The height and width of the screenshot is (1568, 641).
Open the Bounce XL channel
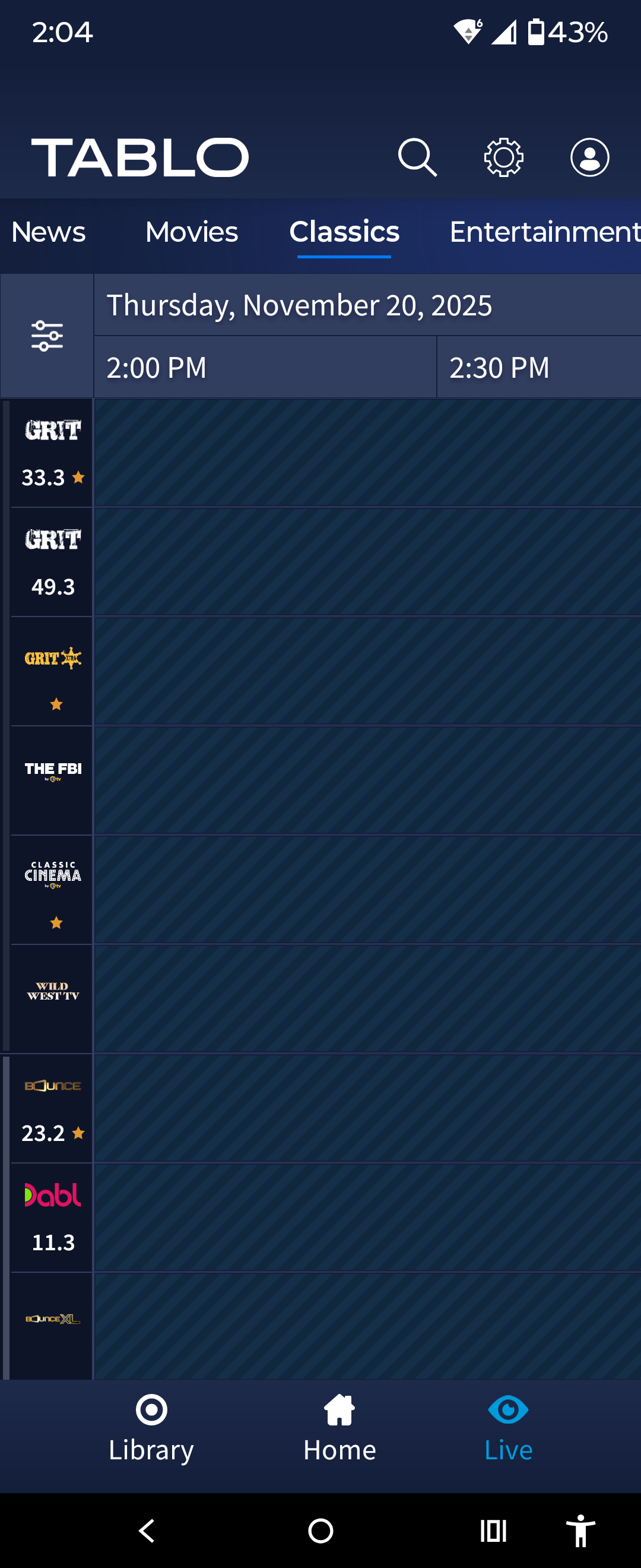52,1324
